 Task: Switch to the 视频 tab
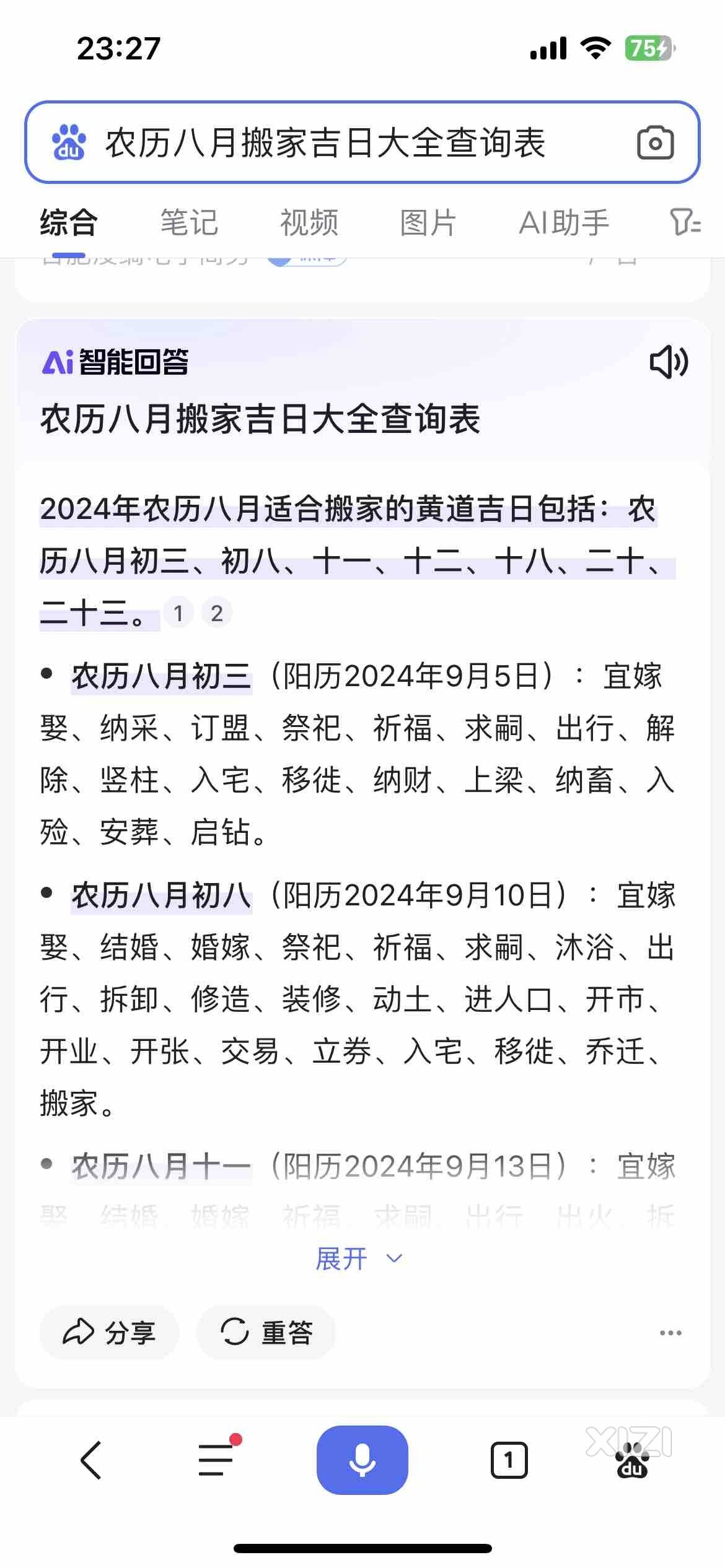(x=309, y=223)
